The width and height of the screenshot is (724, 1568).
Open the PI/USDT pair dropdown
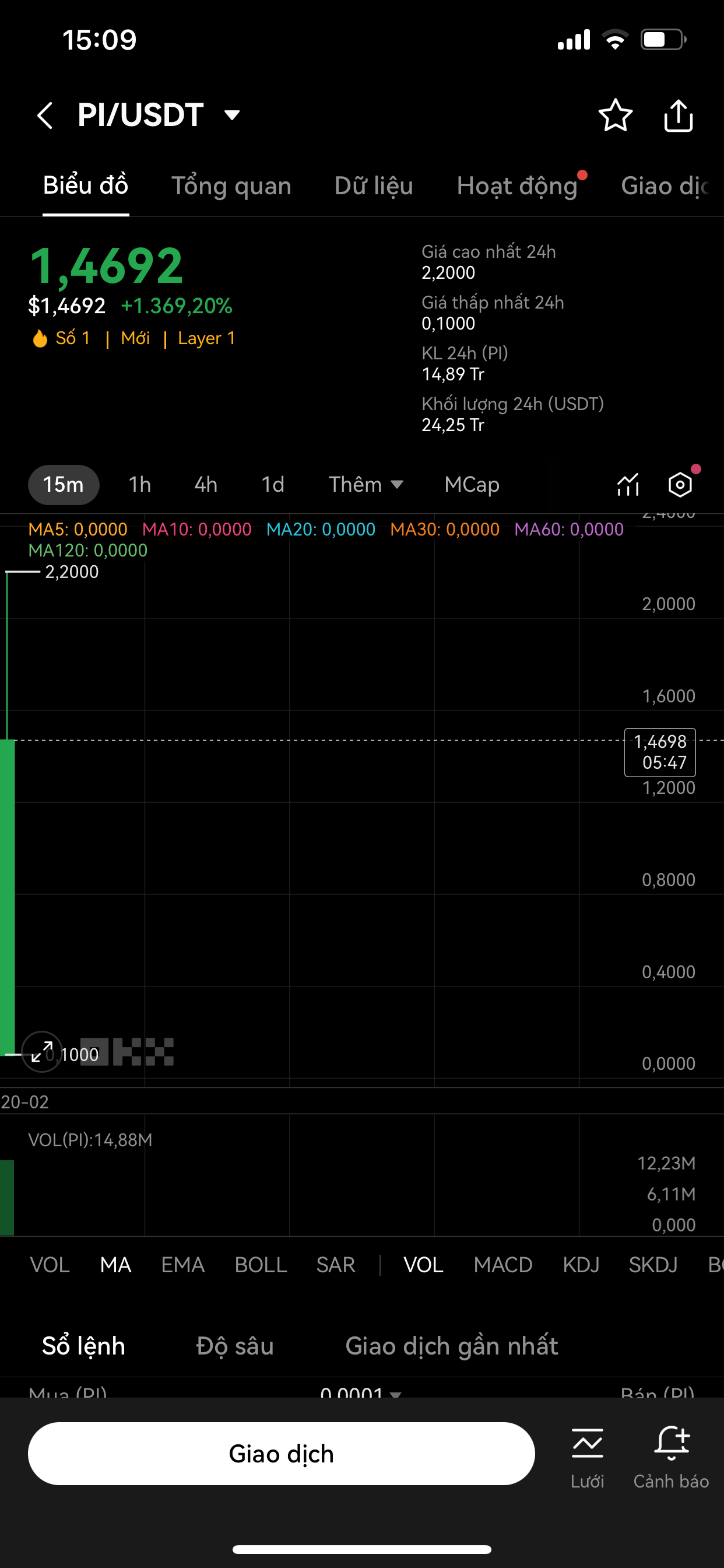pos(232,115)
